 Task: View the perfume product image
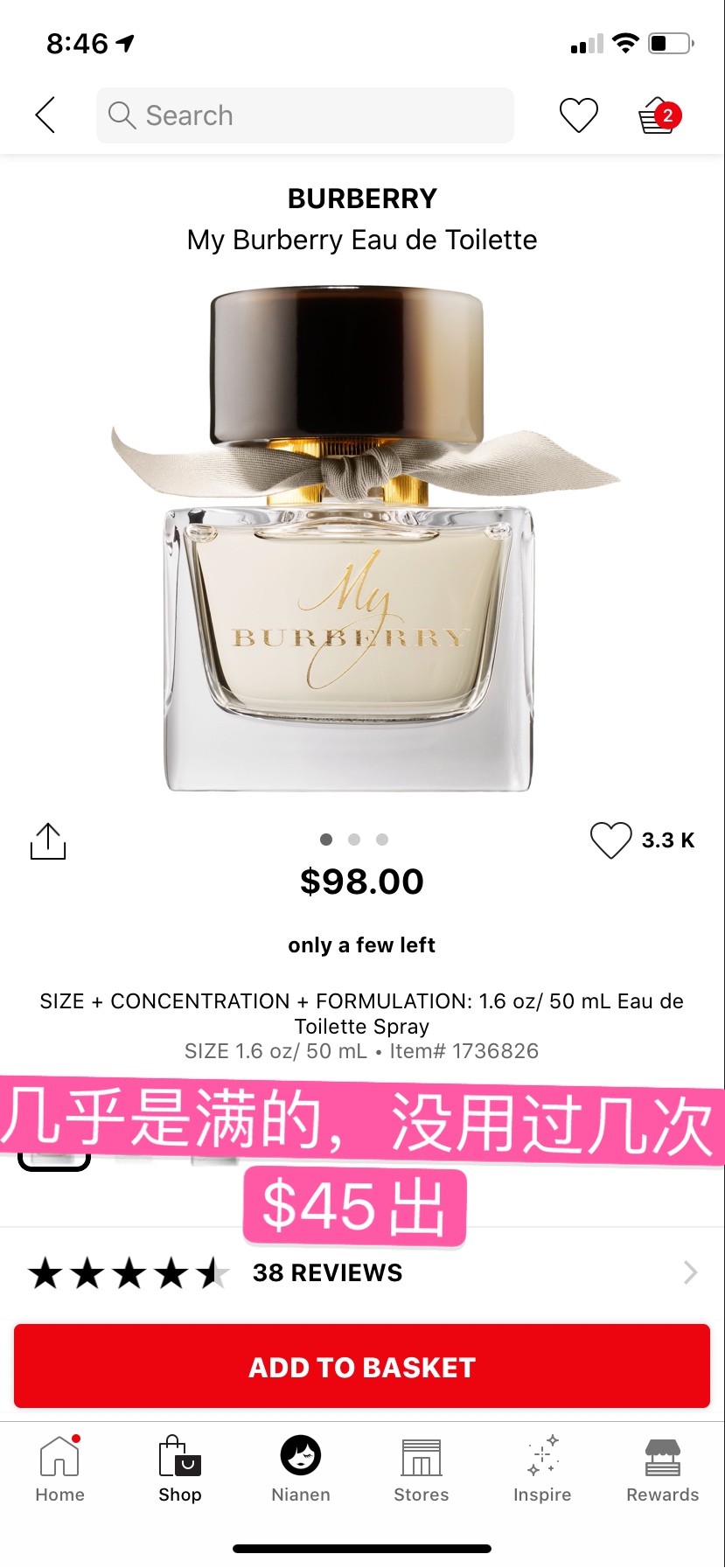pyautogui.click(x=362, y=538)
